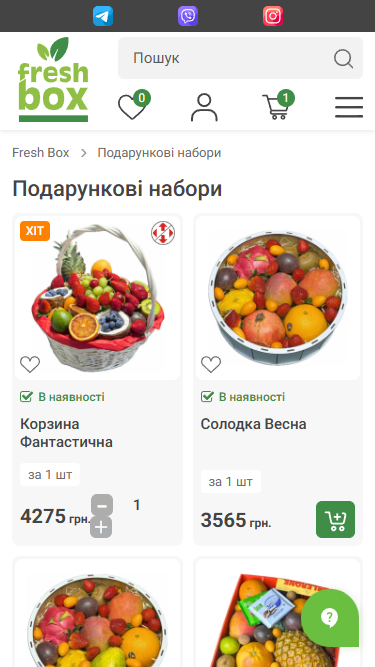
Task: Go to Fresh Box breadcrumb link
Action: pyautogui.click(x=40, y=153)
